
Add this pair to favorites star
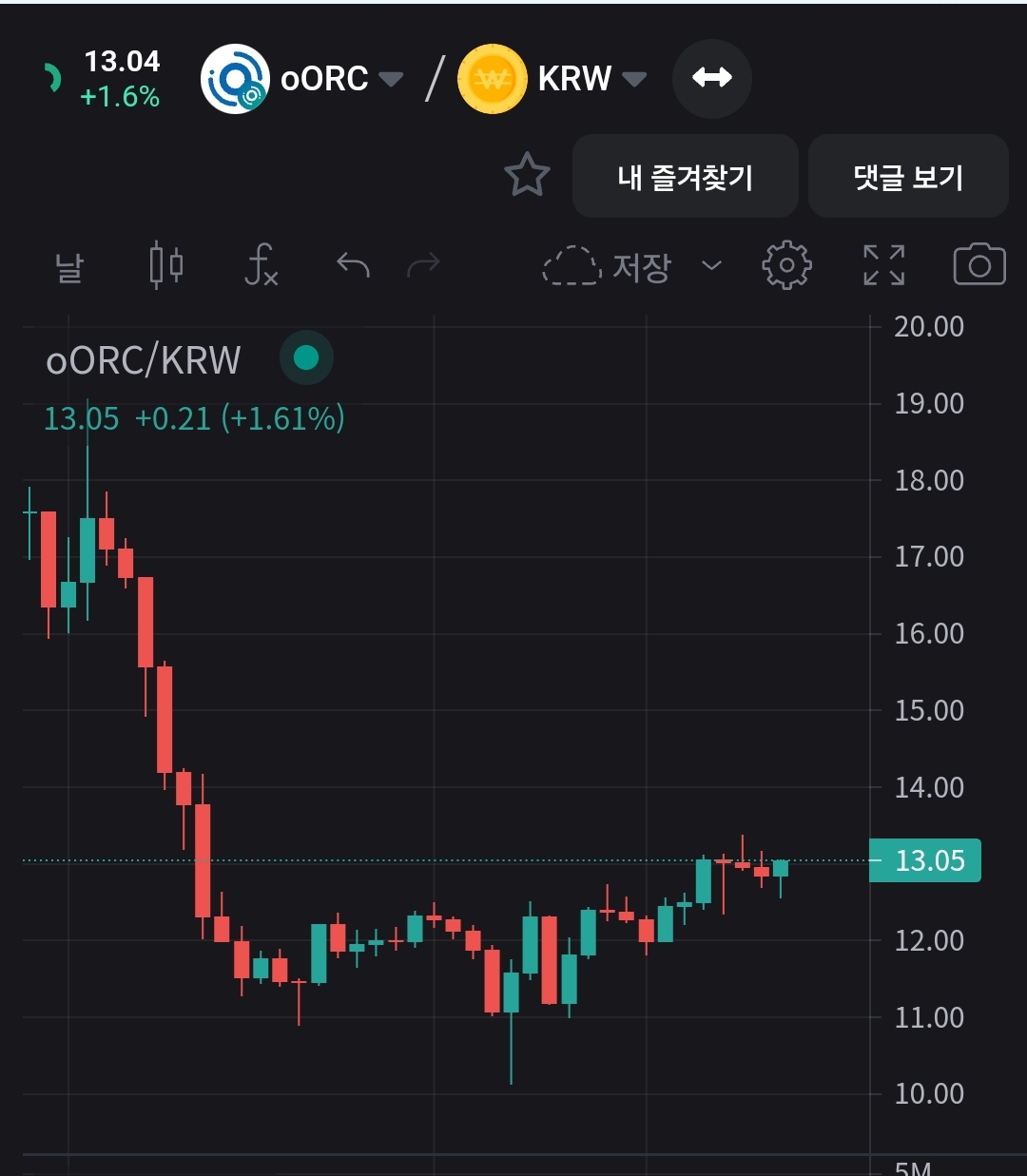(x=527, y=177)
